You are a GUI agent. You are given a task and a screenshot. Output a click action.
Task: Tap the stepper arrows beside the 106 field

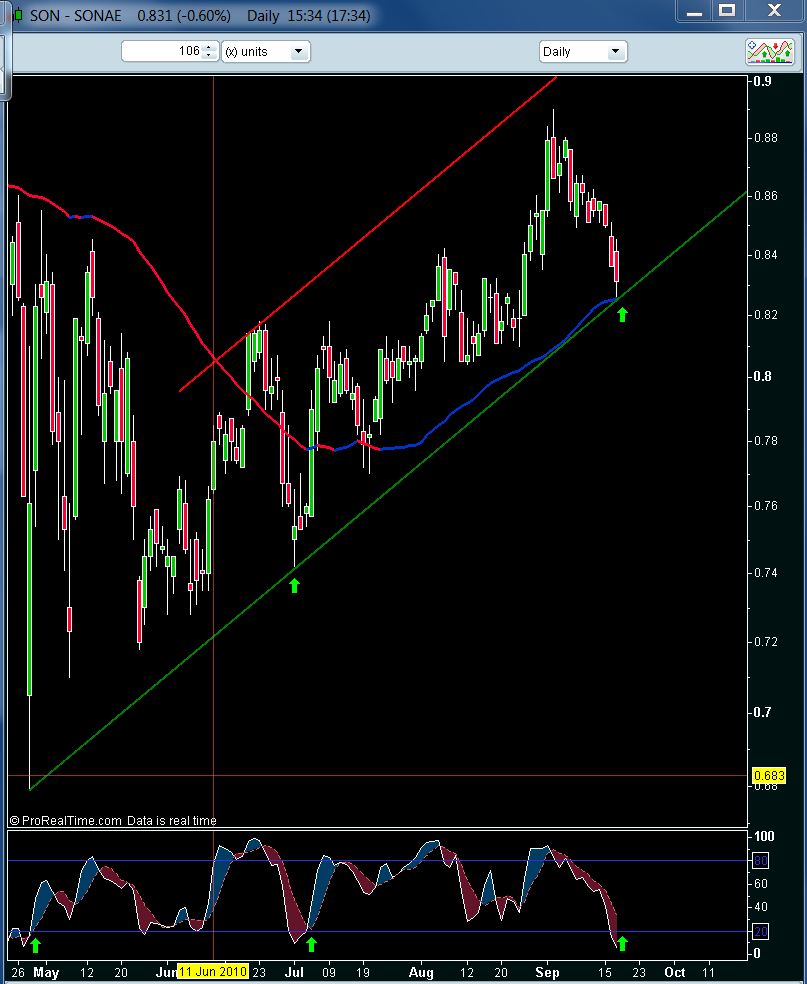208,52
